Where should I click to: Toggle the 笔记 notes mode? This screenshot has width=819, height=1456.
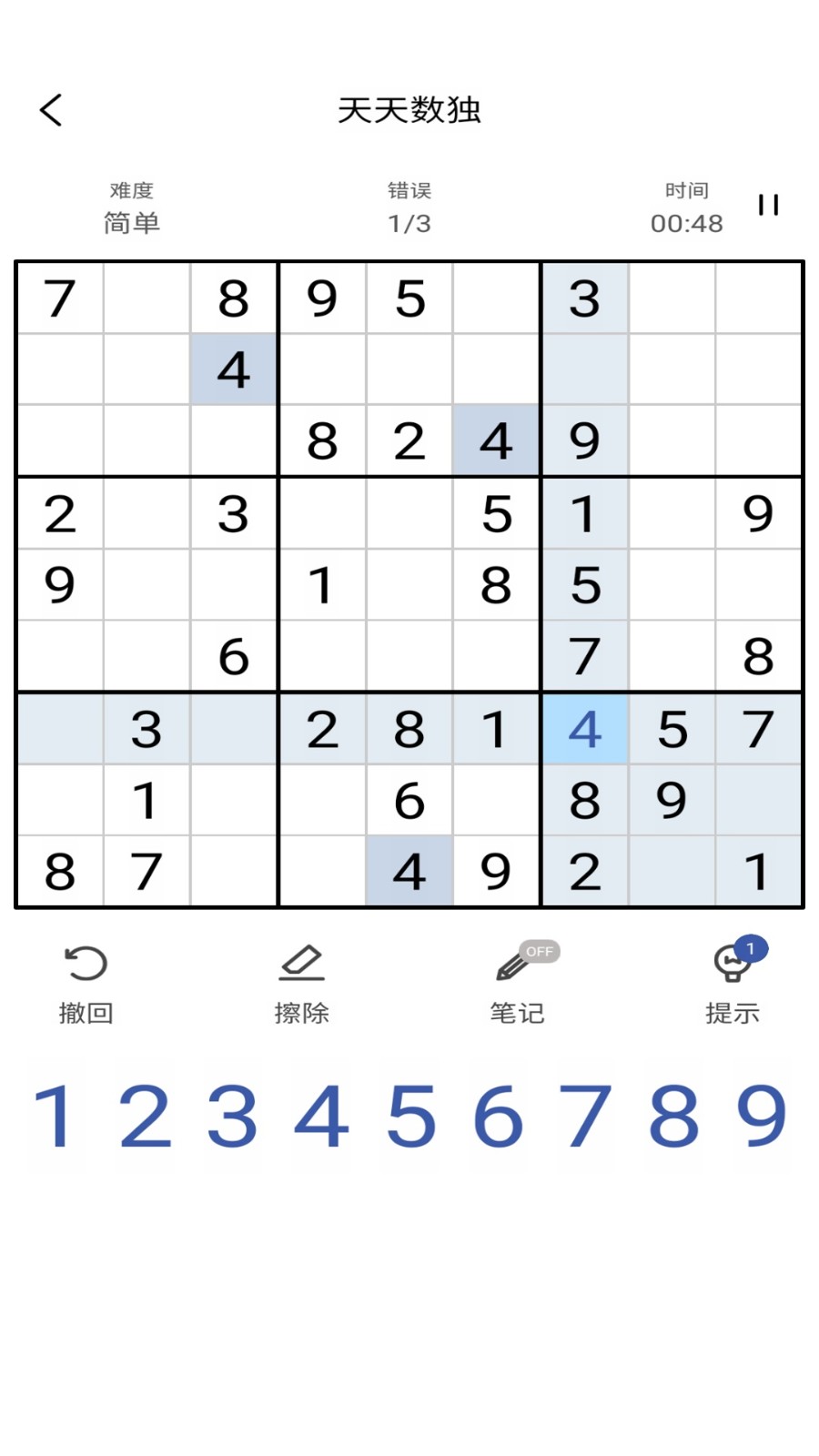coord(518,985)
